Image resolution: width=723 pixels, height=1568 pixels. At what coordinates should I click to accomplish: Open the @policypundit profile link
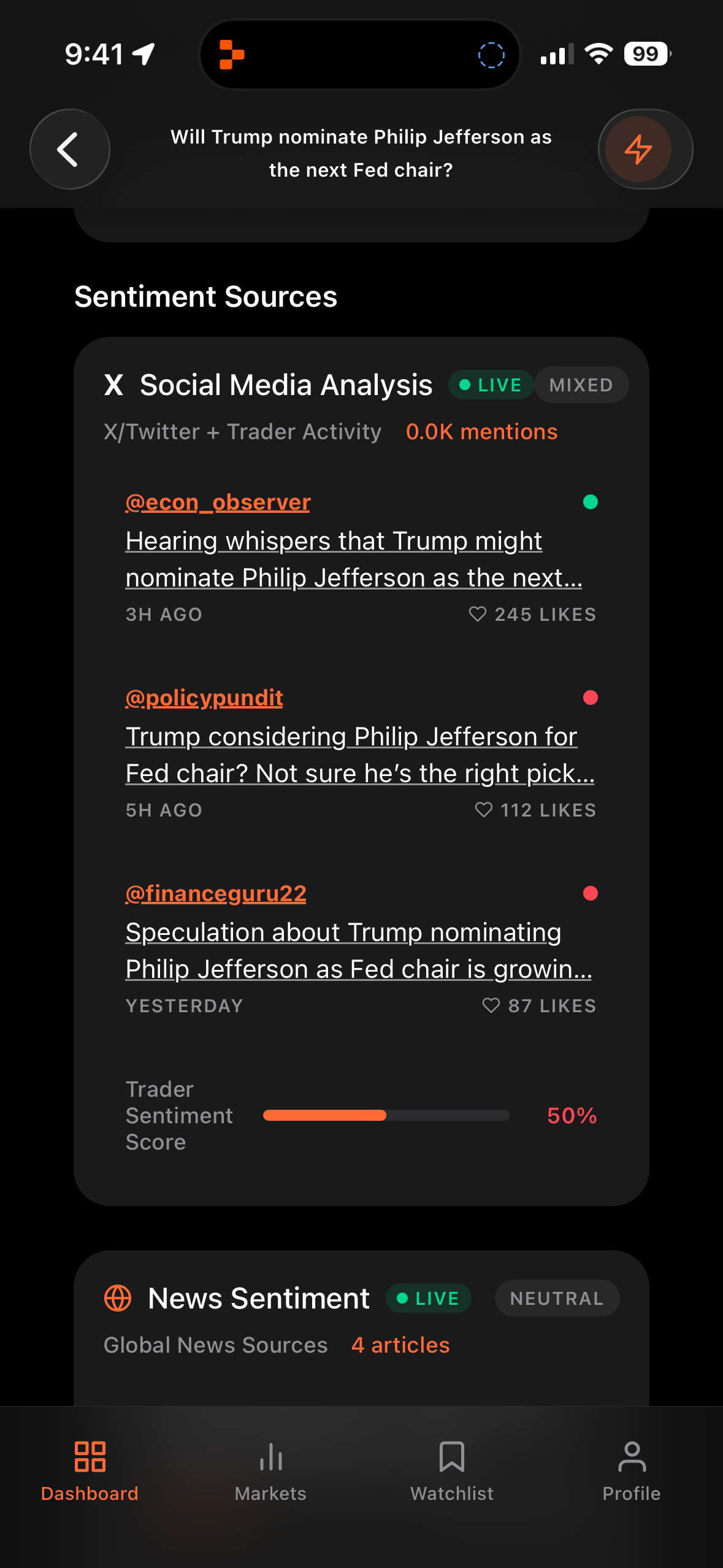click(204, 698)
